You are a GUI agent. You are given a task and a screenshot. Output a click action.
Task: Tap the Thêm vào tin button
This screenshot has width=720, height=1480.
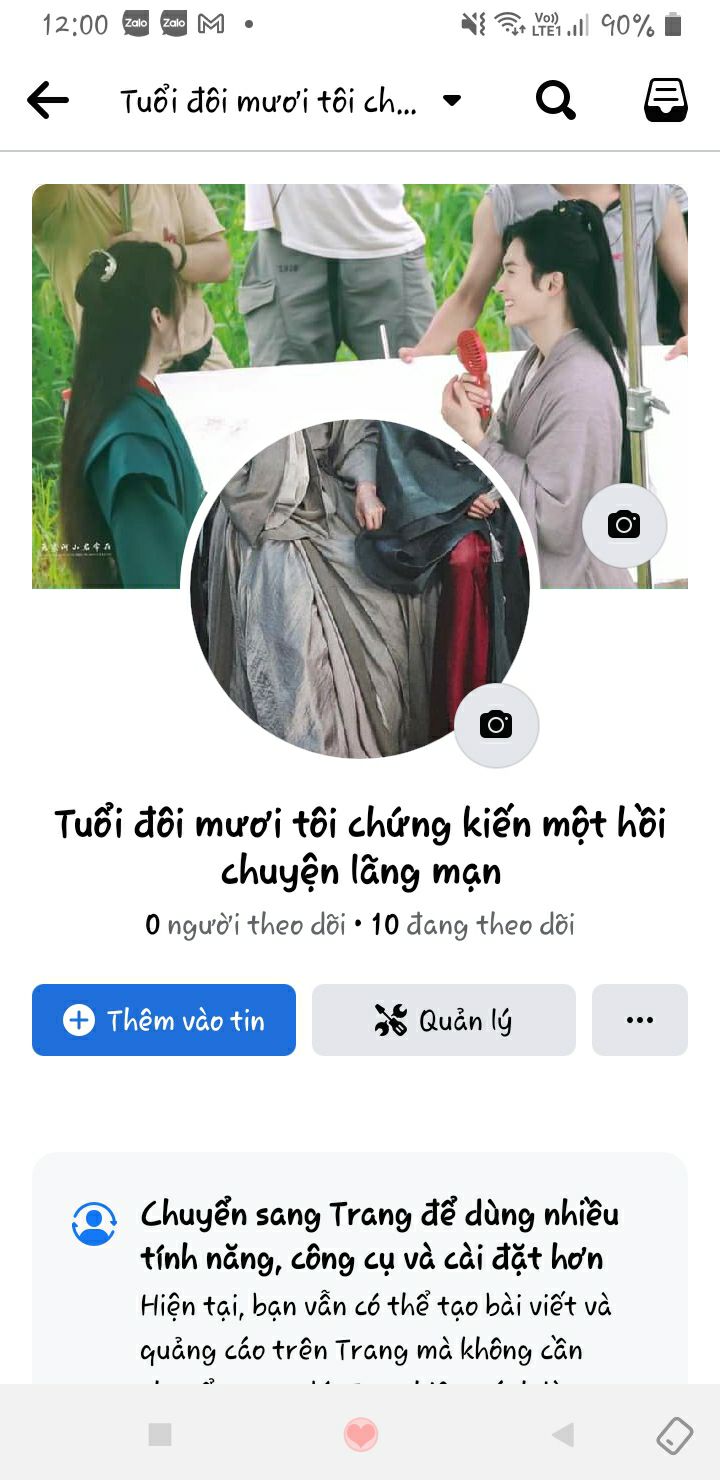click(164, 1020)
